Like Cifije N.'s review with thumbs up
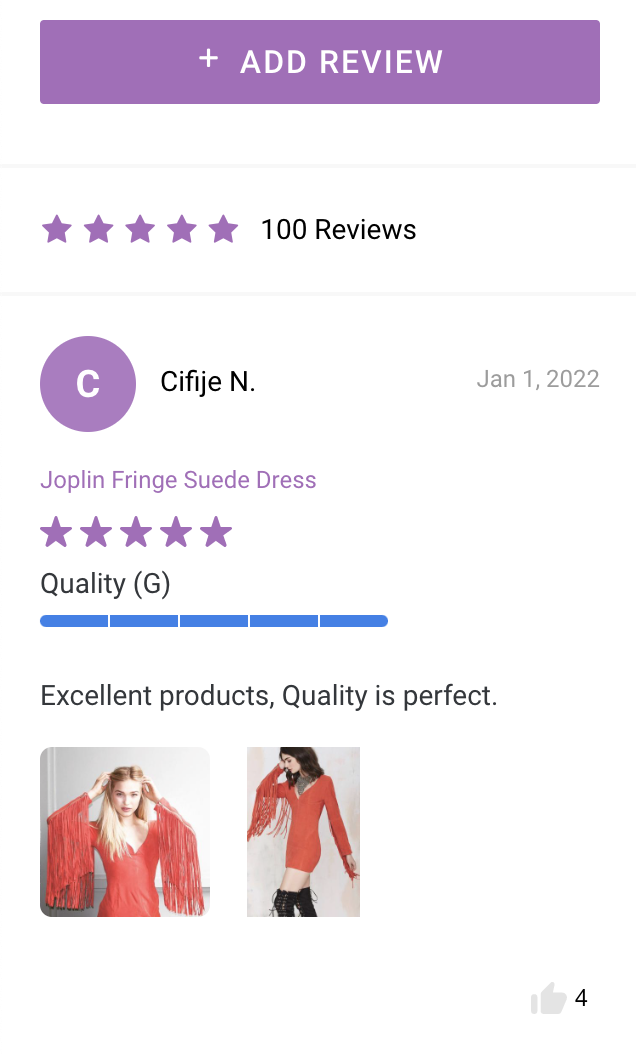 (x=549, y=998)
